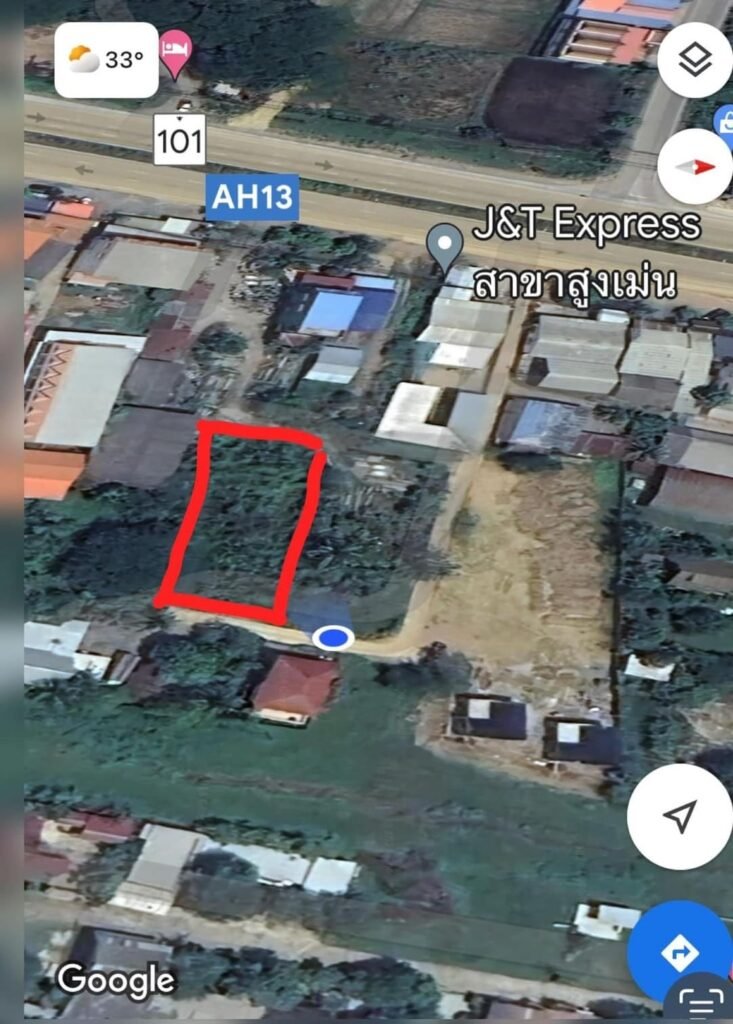733x1024 pixels.
Task: Open the map layers selector
Action: tap(694, 60)
